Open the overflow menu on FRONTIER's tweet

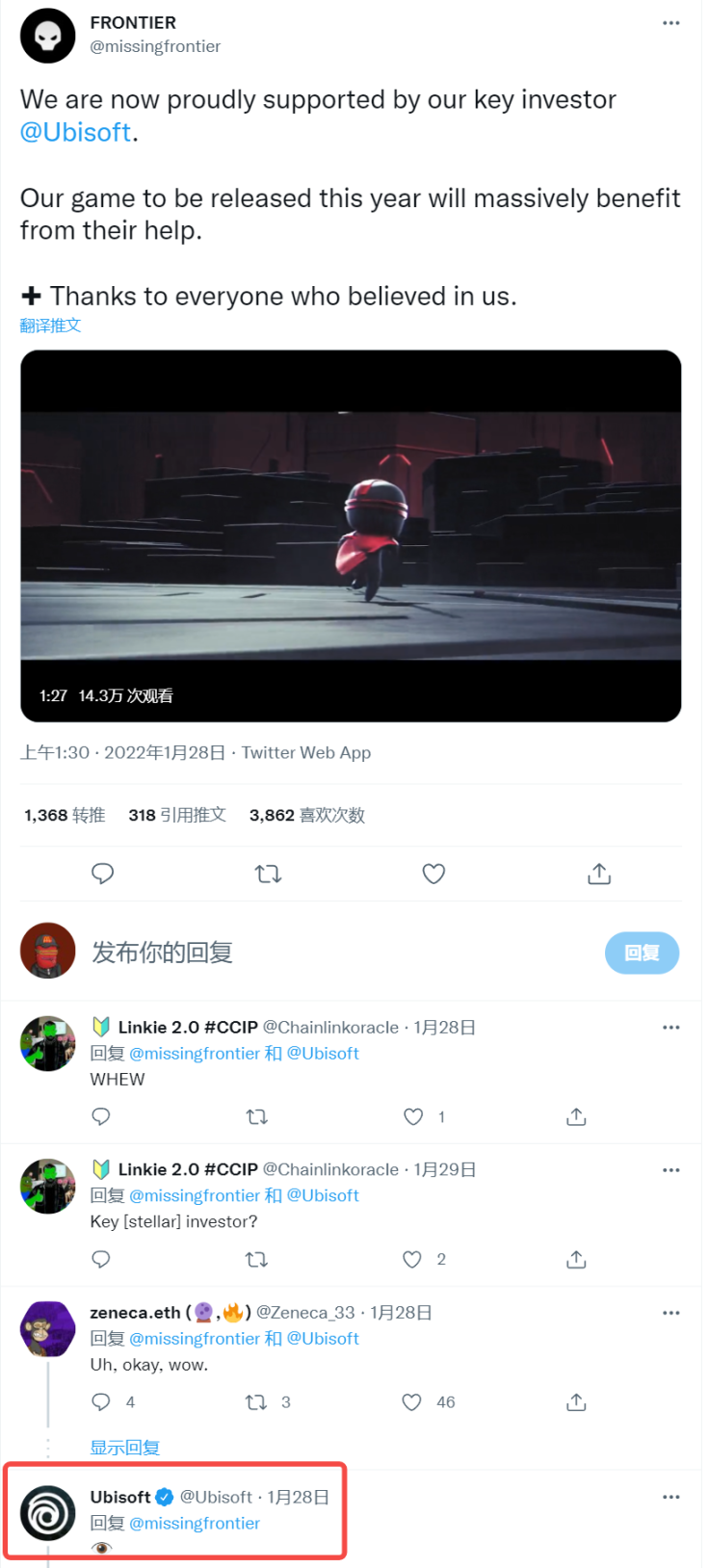pyautogui.click(x=670, y=23)
